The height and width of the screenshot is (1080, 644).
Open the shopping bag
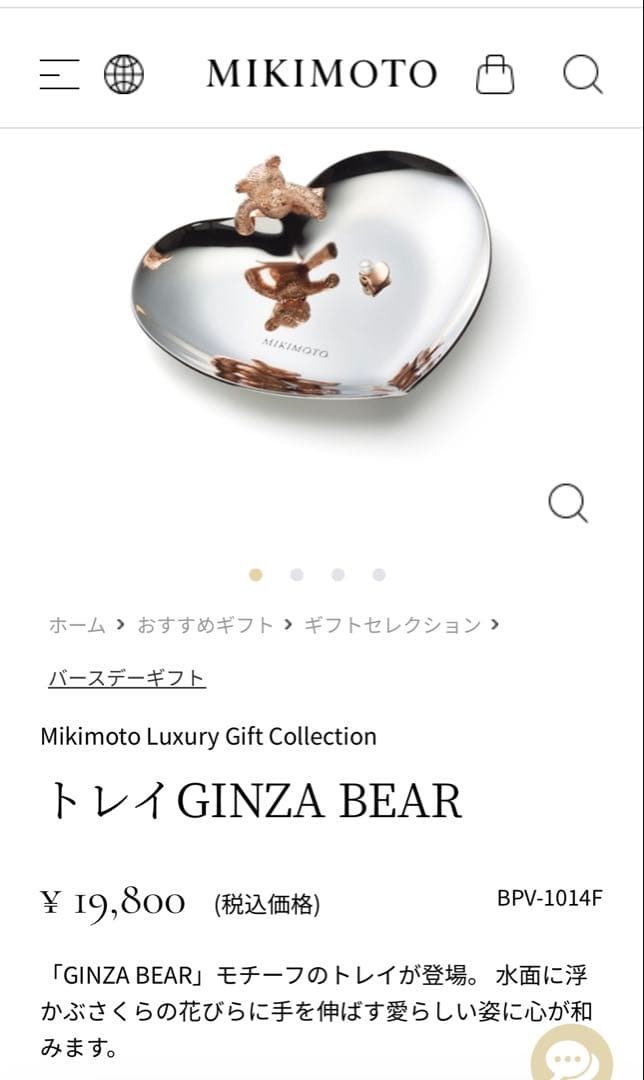click(495, 75)
